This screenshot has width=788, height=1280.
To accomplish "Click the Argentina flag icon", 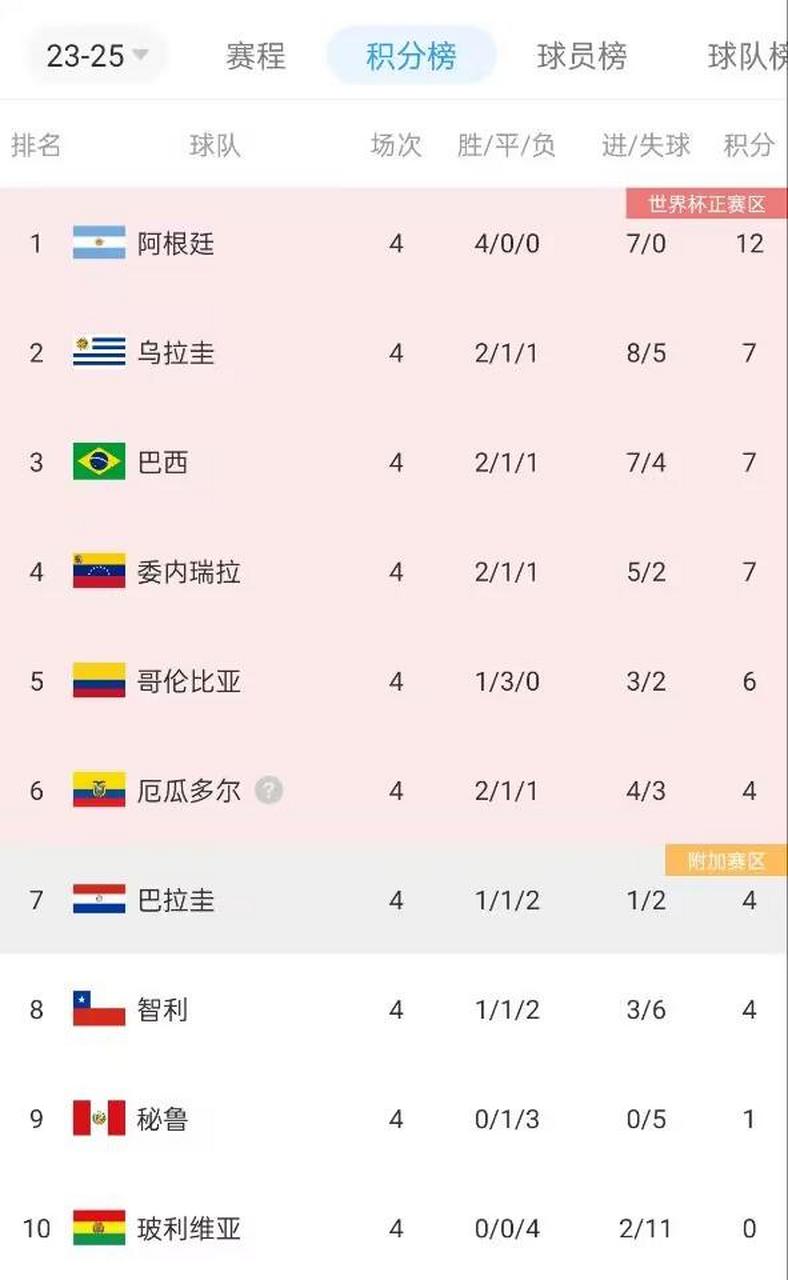I will 97,242.
